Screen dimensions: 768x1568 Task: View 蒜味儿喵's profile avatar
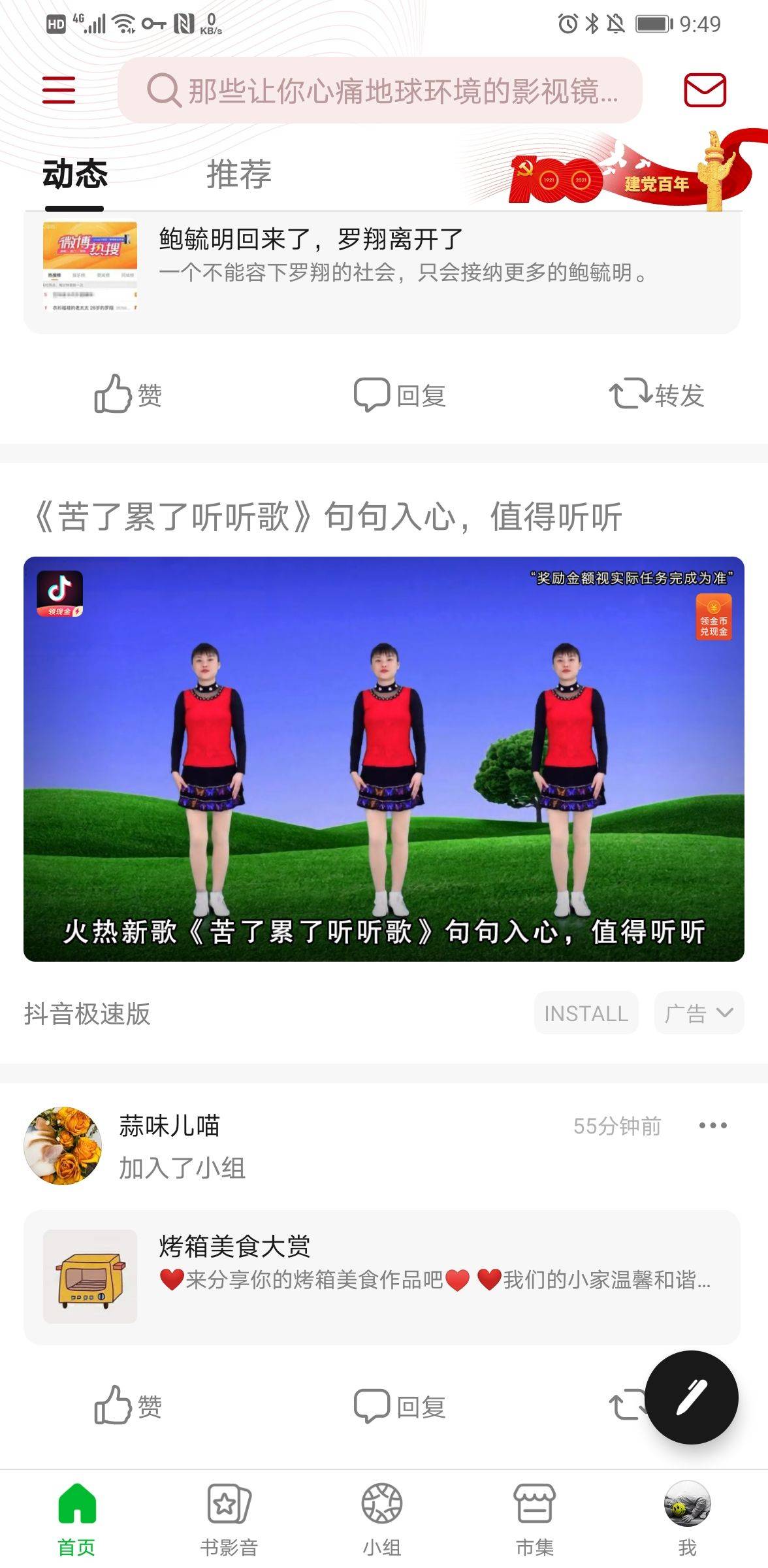[x=63, y=1145]
